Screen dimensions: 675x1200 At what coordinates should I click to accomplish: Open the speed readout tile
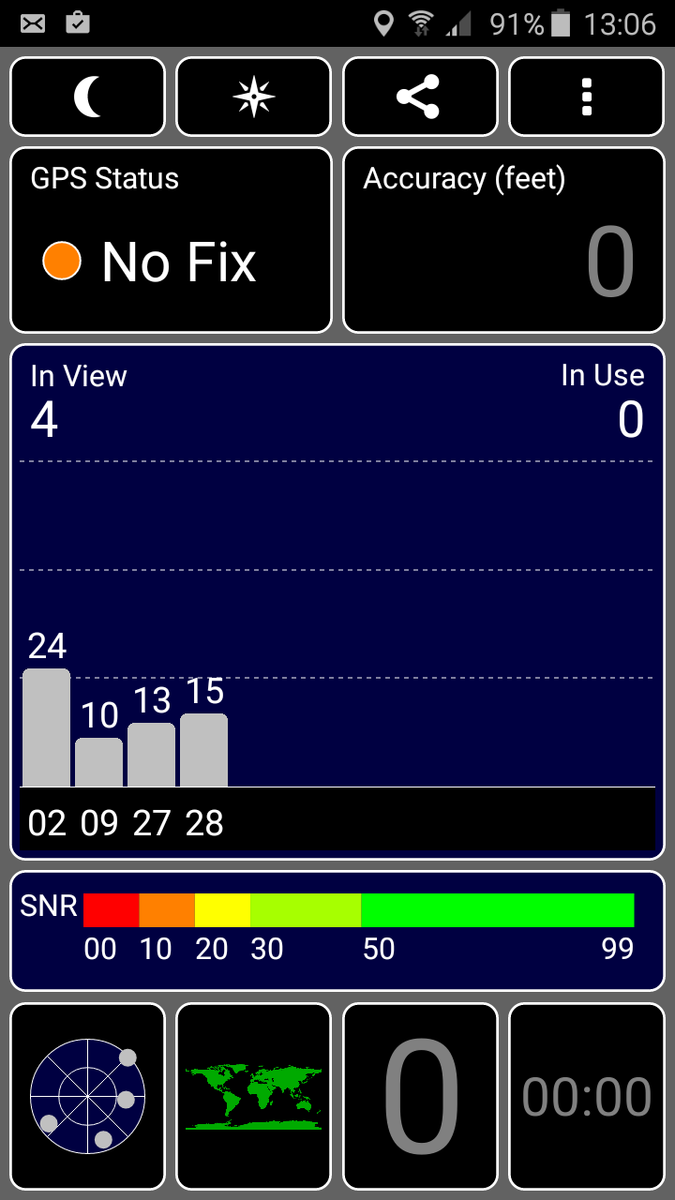[420, 1095]
